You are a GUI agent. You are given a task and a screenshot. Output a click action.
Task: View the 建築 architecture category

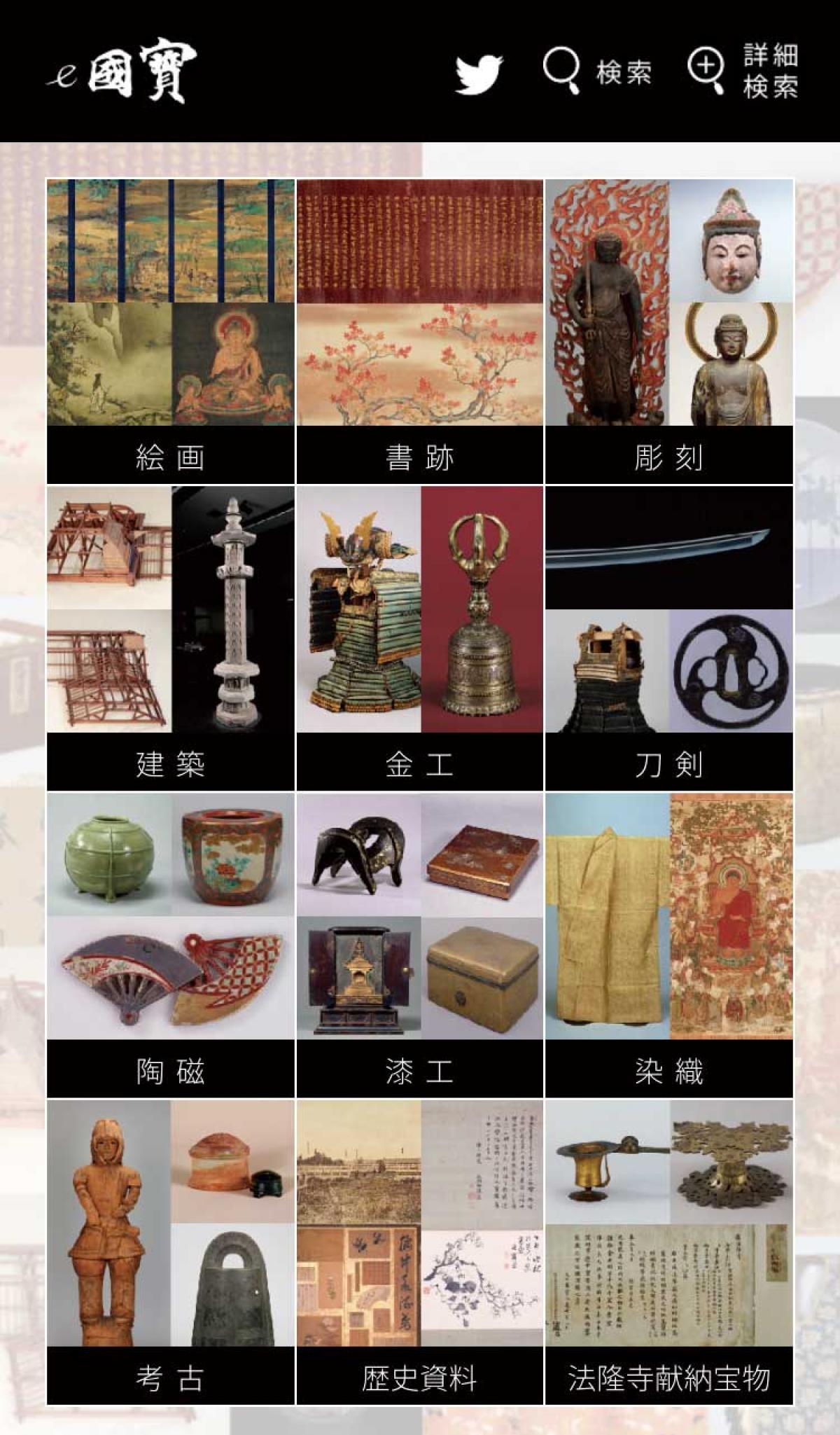tap(170, 638)
